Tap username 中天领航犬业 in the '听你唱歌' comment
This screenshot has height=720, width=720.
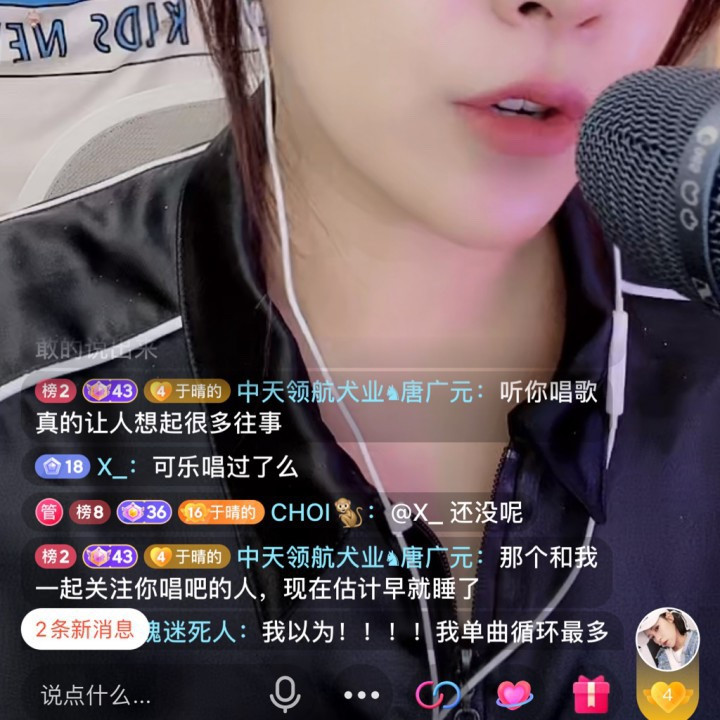310,391
